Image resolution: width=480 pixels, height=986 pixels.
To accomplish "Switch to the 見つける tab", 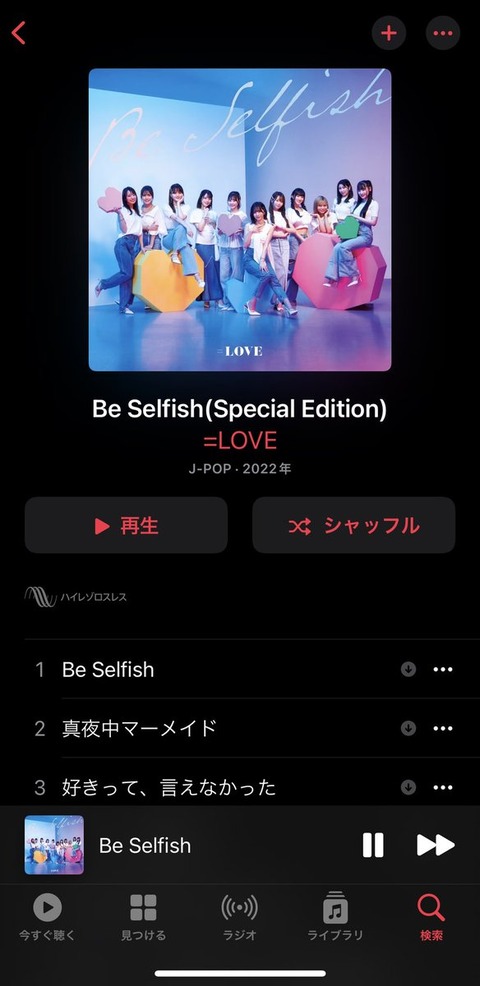I will tap(143, 917).
